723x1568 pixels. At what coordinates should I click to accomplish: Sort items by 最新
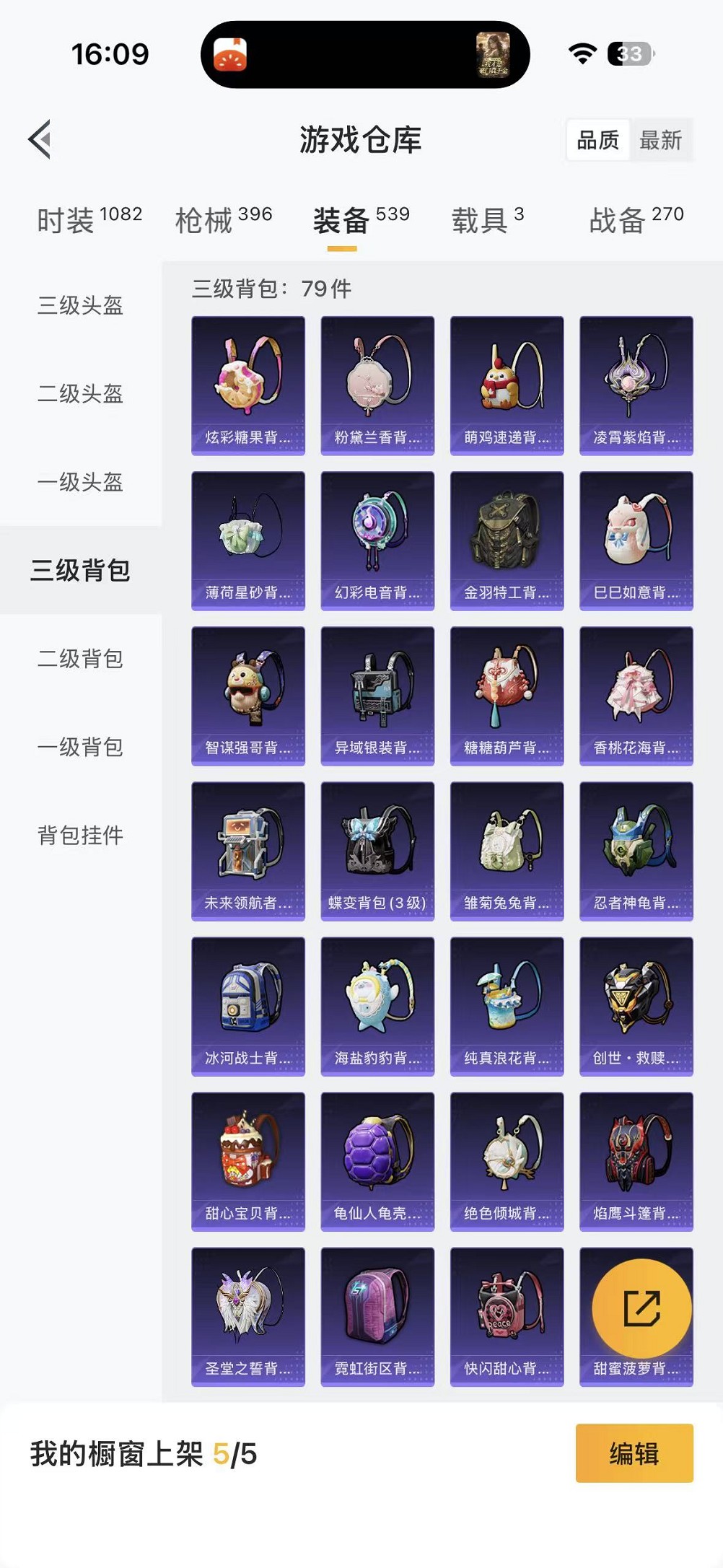(660, 140)
